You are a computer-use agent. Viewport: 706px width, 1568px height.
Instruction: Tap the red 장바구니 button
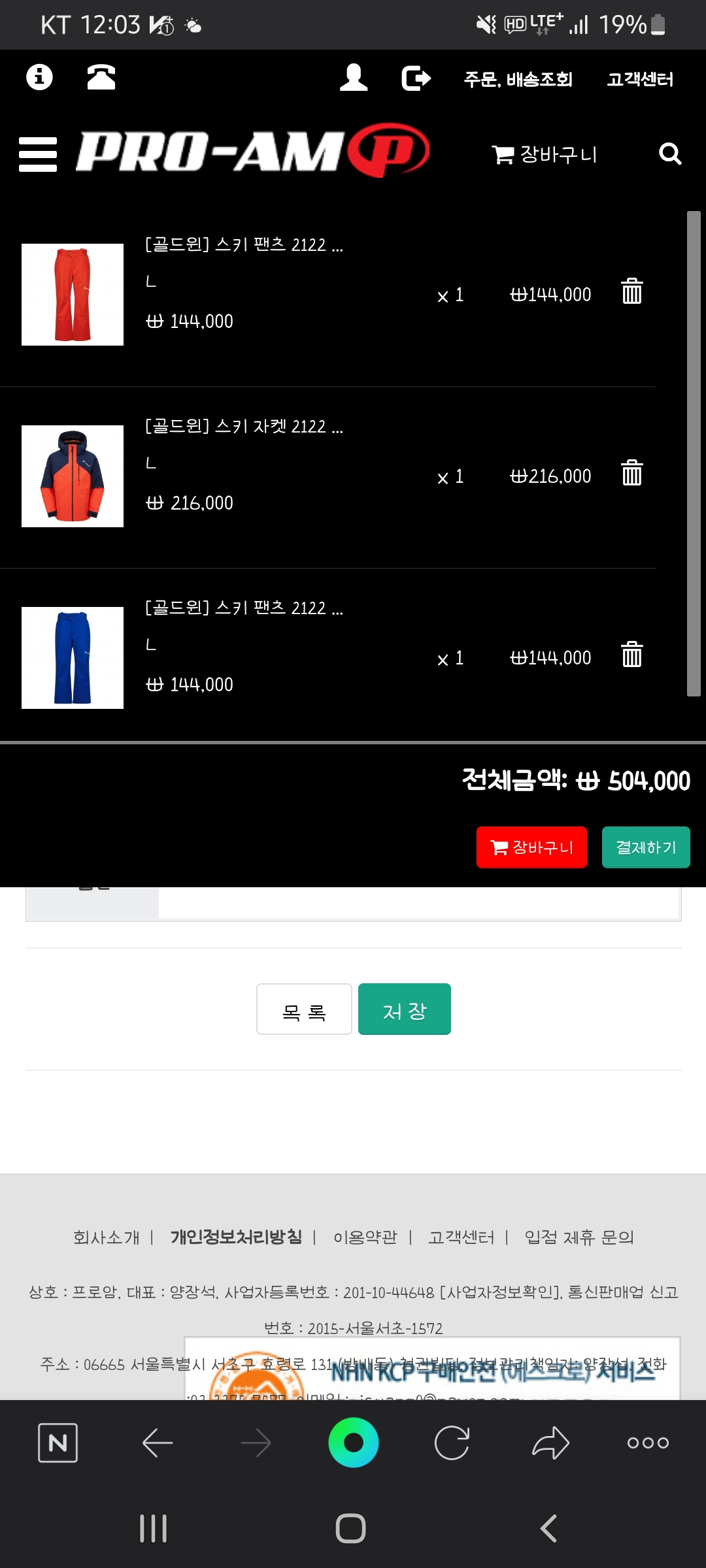(531, 847)
